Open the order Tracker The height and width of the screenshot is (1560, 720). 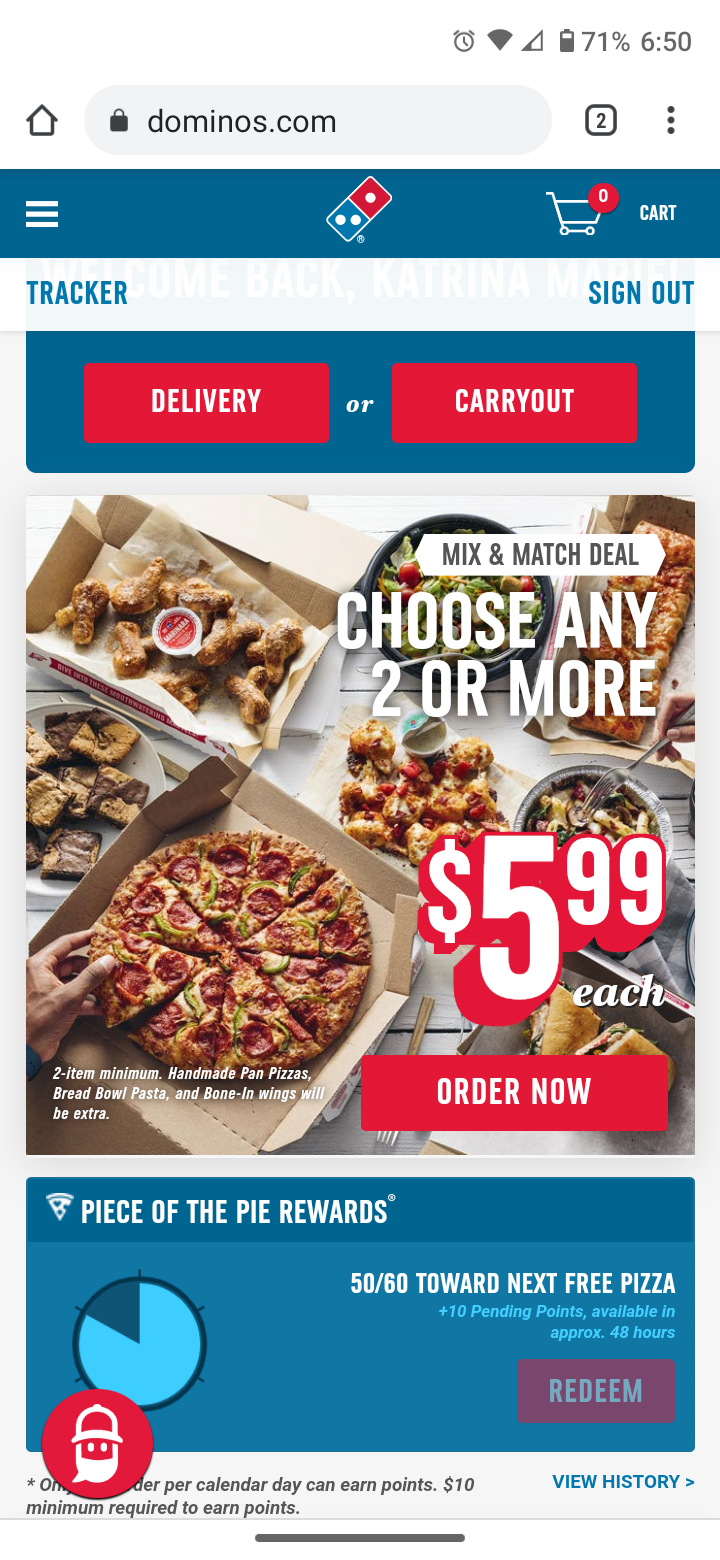pos(77,293)
